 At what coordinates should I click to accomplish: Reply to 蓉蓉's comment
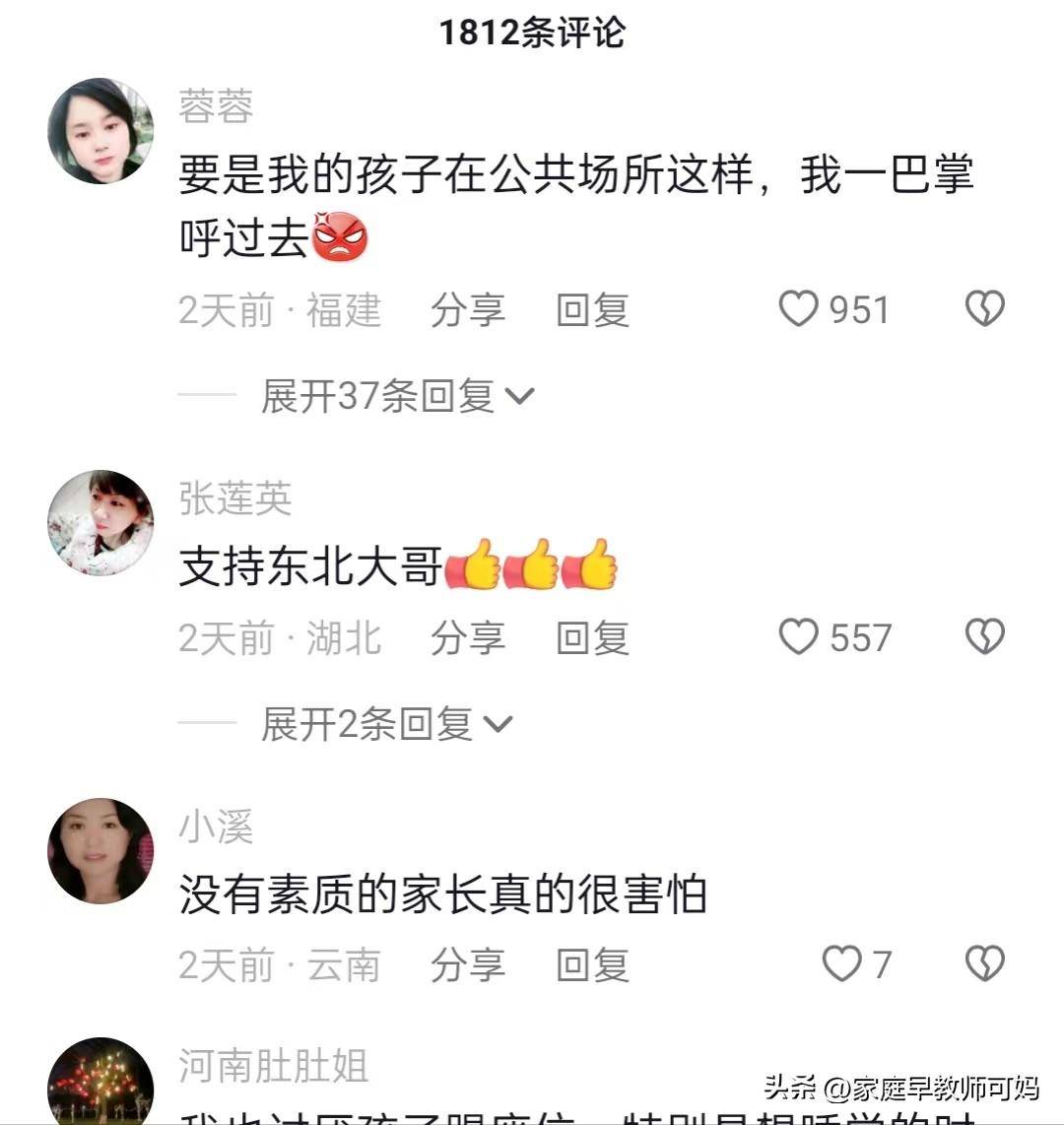tap(592, 310)
